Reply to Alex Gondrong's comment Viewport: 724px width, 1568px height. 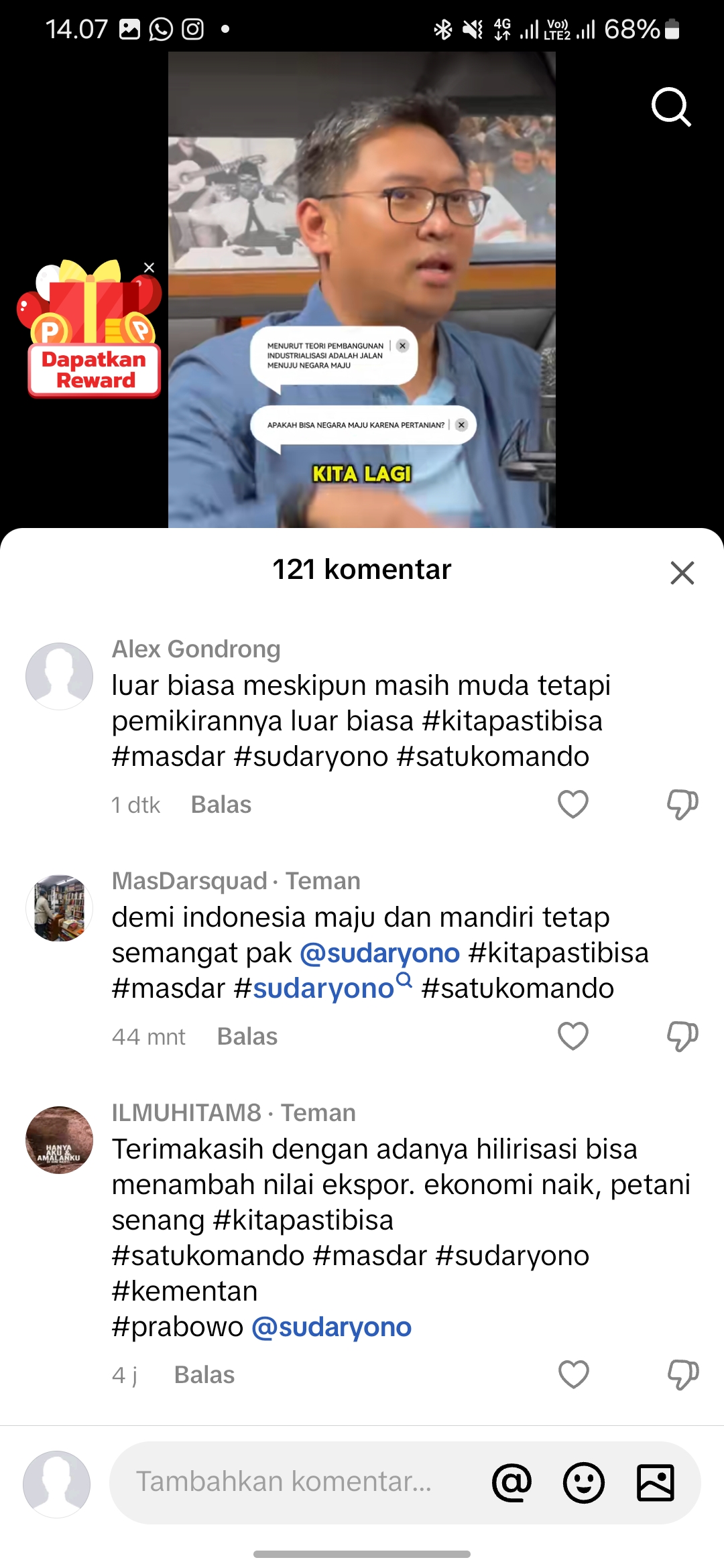[x=221, y=805]
